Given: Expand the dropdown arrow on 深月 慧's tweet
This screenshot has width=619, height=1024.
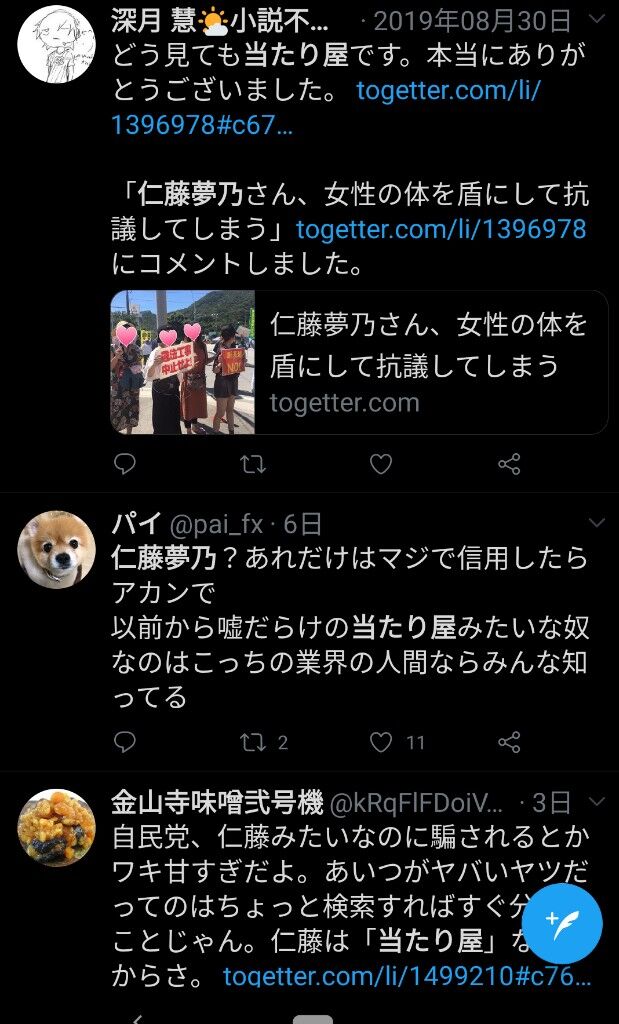Looking at the screenshot, I should [597, 18].
